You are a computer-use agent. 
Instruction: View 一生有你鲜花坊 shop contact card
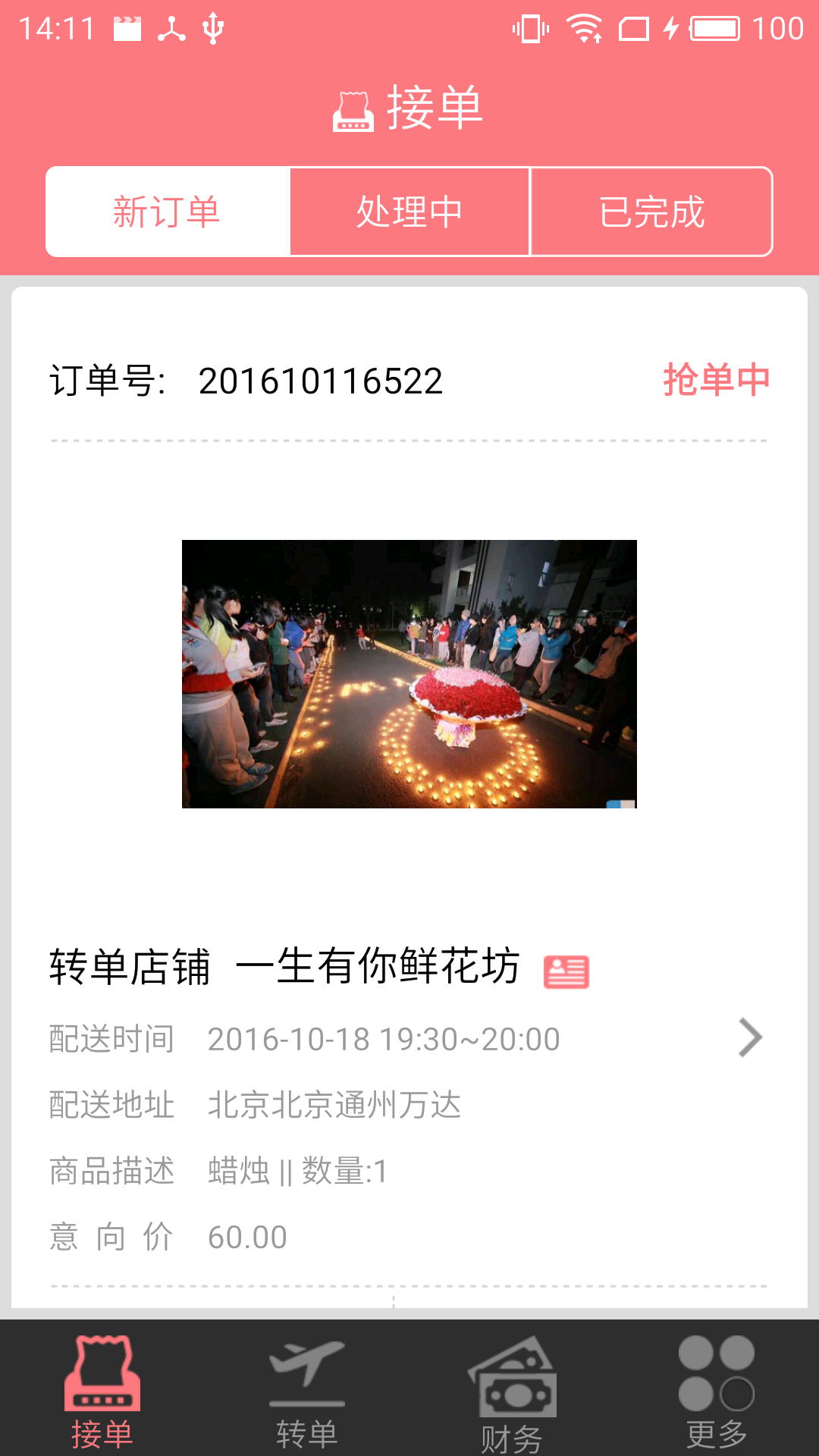point(566,971)
